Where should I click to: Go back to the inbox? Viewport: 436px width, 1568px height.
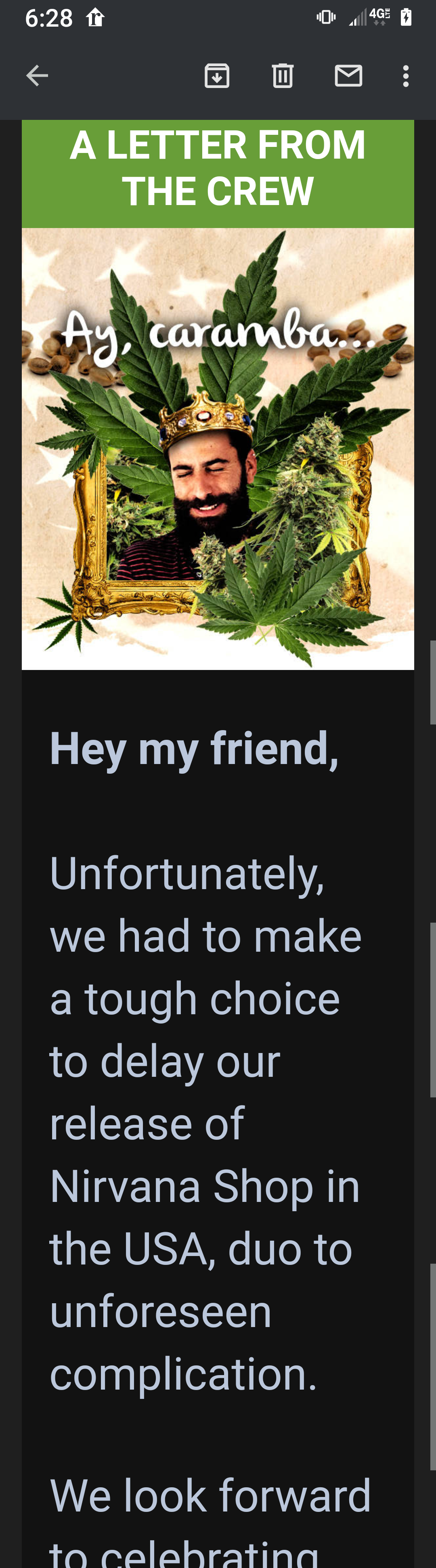37,76
